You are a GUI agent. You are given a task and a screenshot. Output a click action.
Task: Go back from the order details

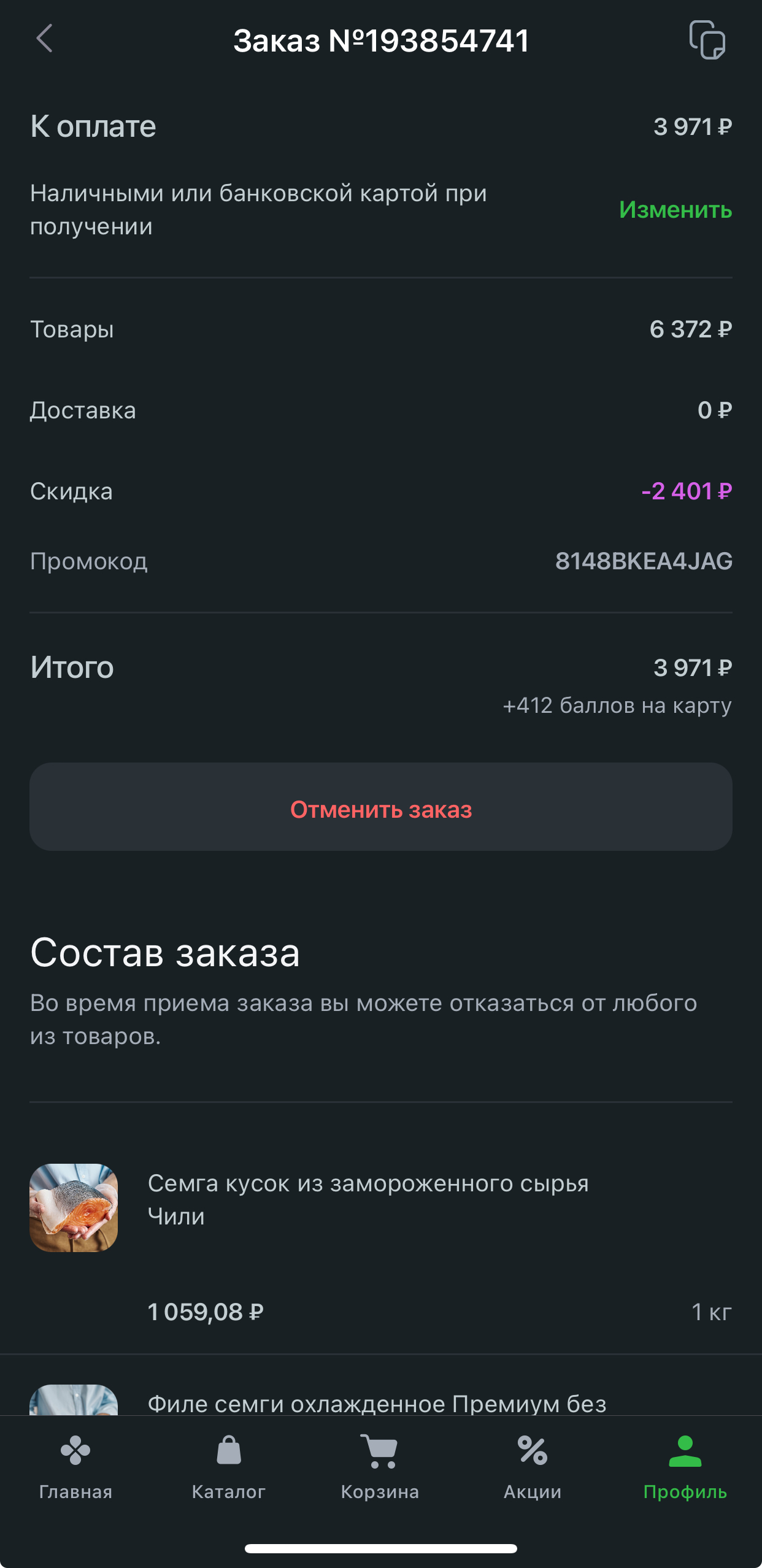click(x=45, y=39)
